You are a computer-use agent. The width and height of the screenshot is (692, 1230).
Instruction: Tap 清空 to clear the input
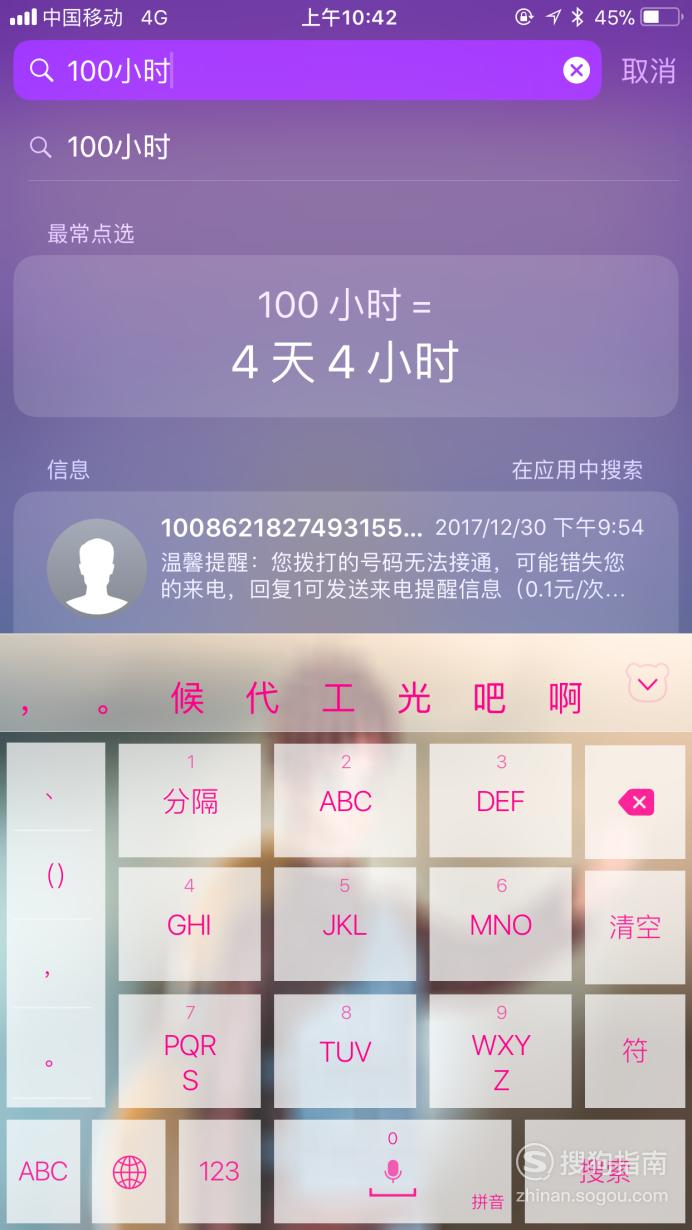[635, 927]
